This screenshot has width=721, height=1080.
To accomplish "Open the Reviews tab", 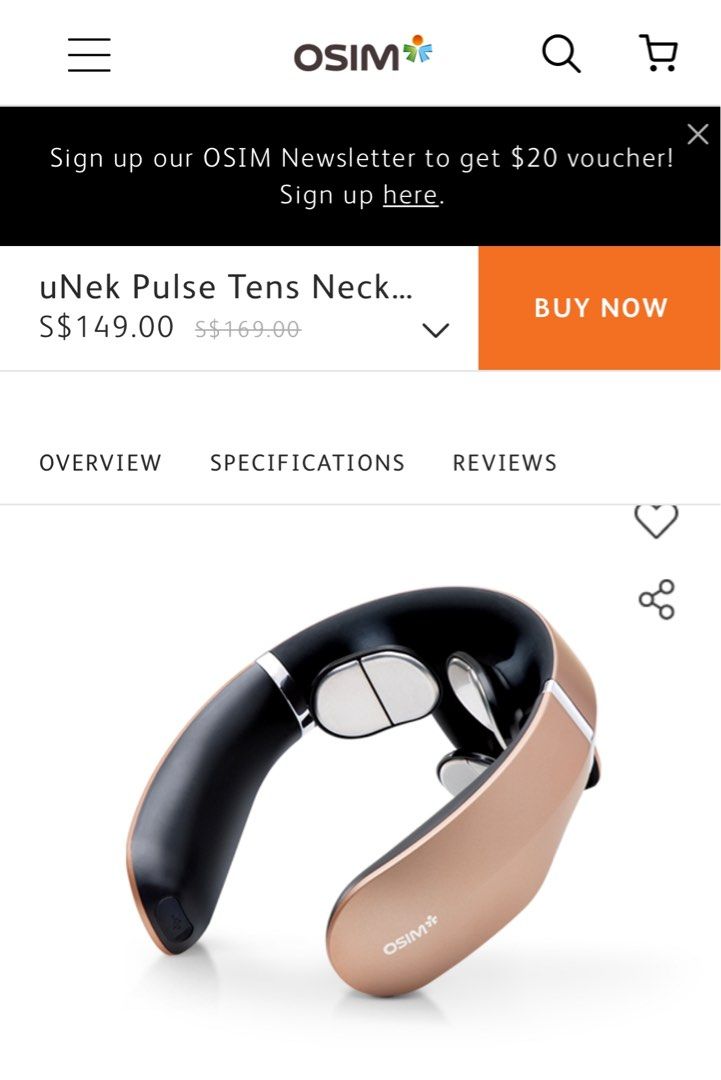I will pyautogui.click(x=504, y=463).
